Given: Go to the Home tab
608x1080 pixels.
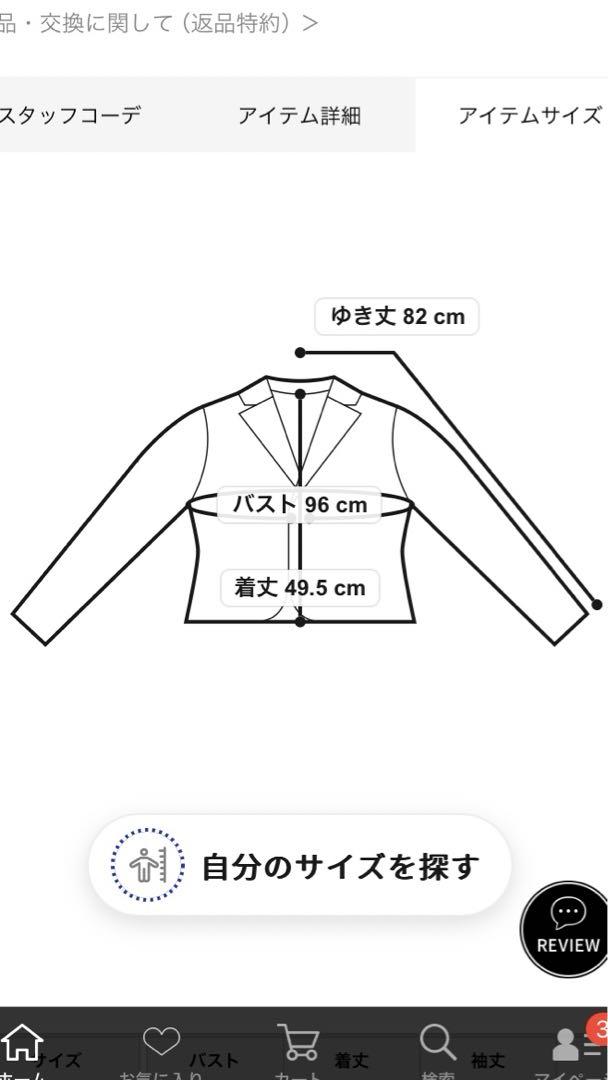Looking at the screenshot, I should pyautogui.click(x=24, y=1047).
